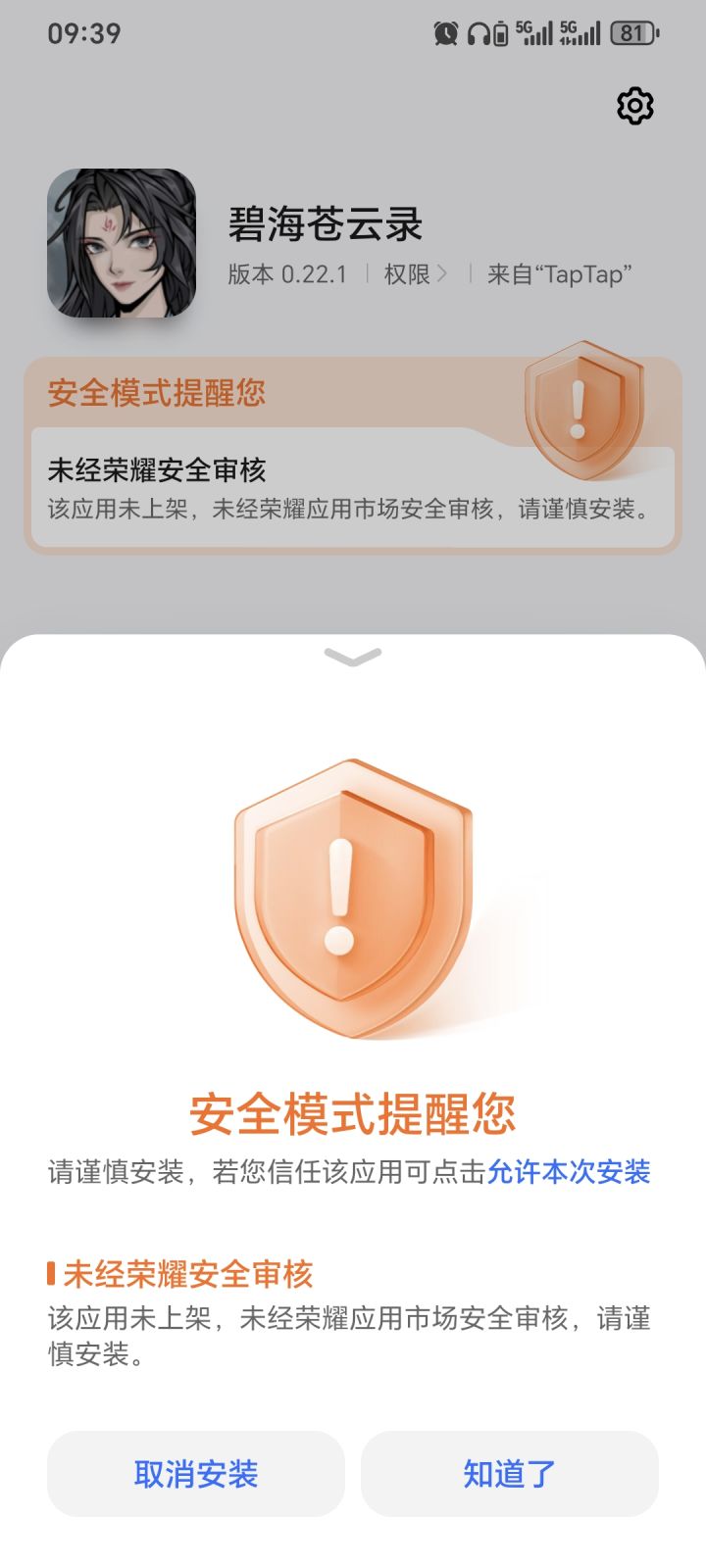Screen dimensions: 706x1568
Task: Tap the battery indicator showing 81
Action: [632, 32]
